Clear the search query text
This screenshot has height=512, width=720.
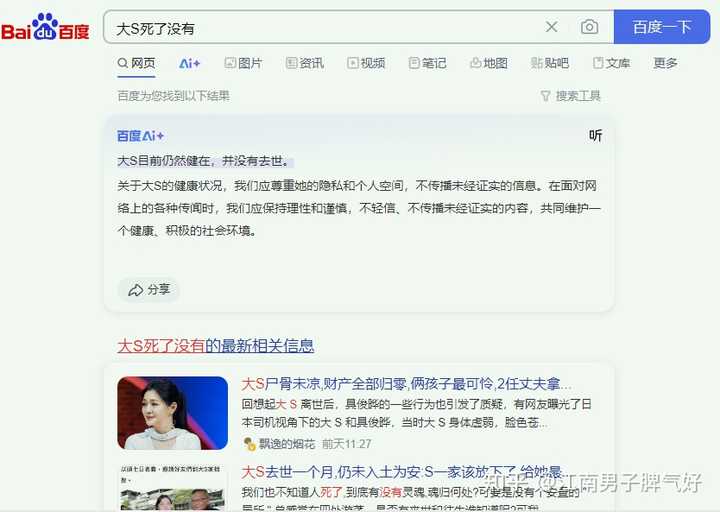pyautogui.click(x=551, y=27)
